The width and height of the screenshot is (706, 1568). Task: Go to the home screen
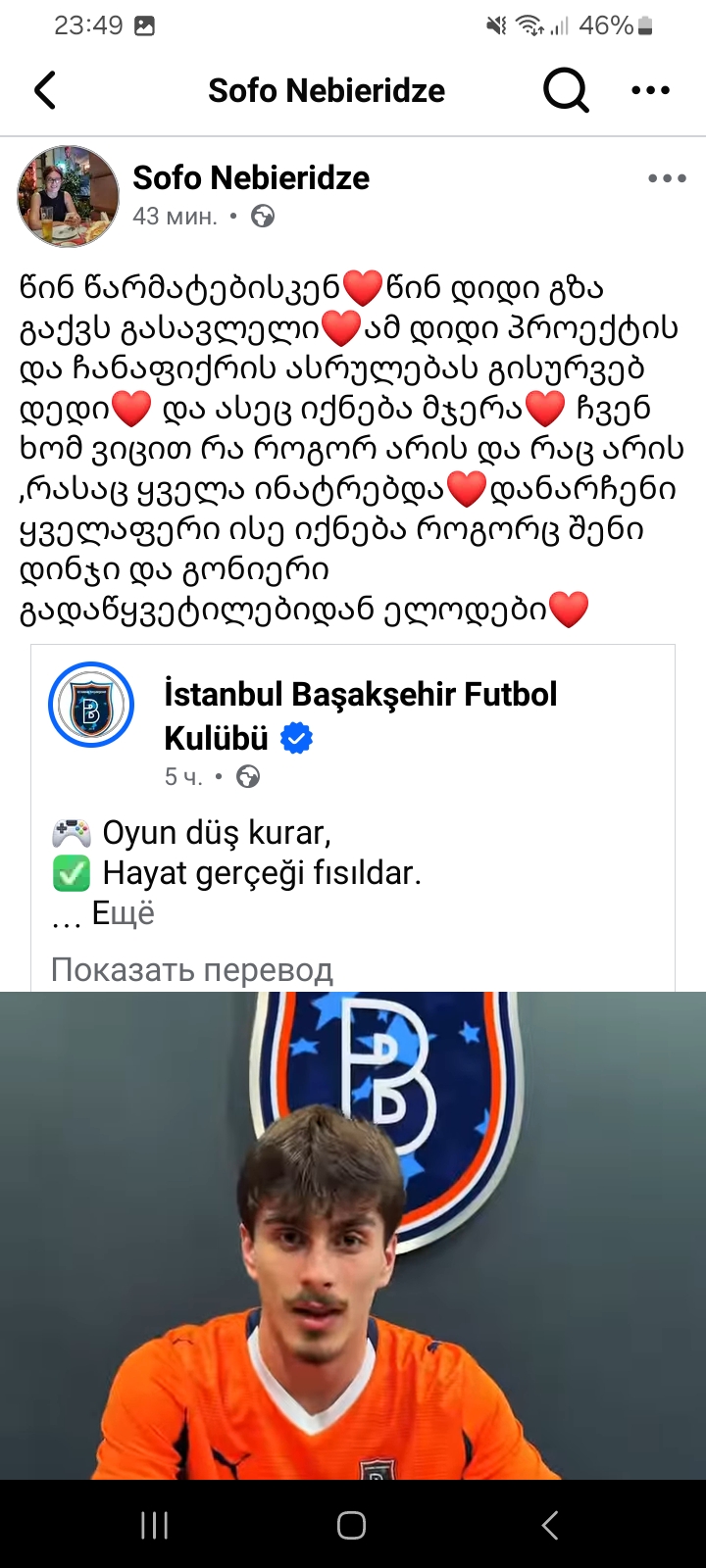351,1525
